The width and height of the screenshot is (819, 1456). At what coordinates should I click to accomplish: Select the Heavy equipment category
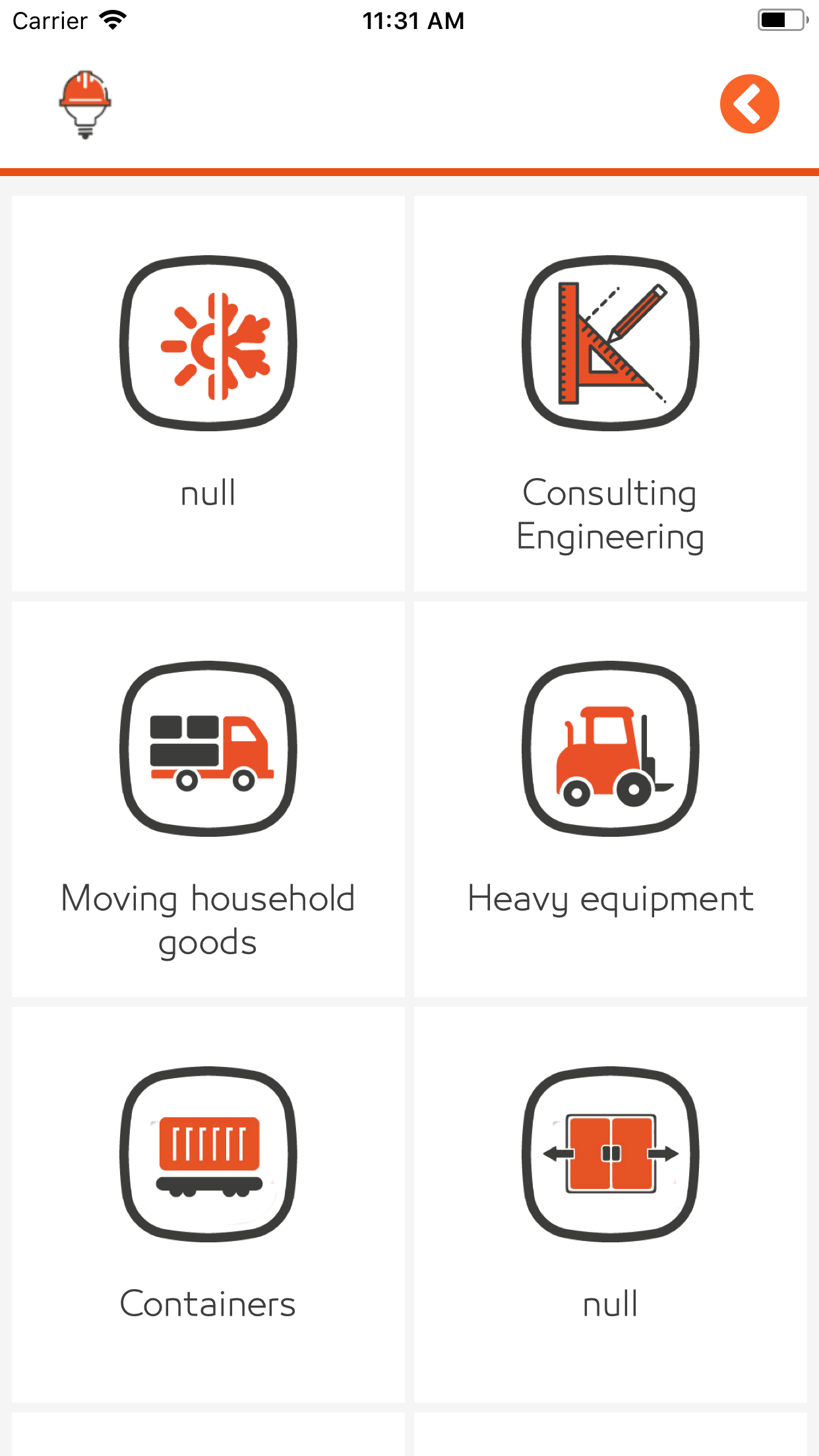point(610,799)
